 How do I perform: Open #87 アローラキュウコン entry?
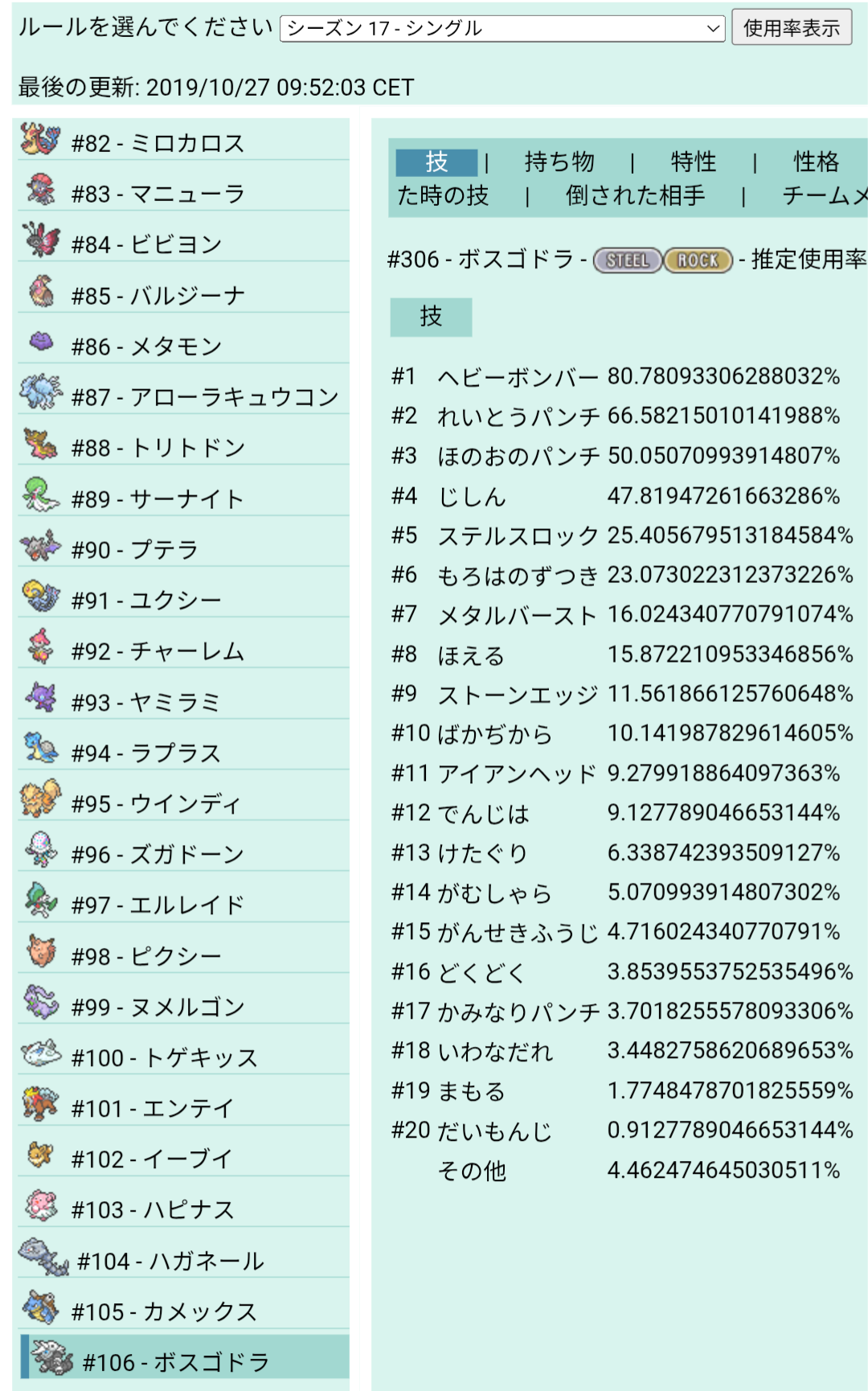pyautogui.click(x=184, y=394)
